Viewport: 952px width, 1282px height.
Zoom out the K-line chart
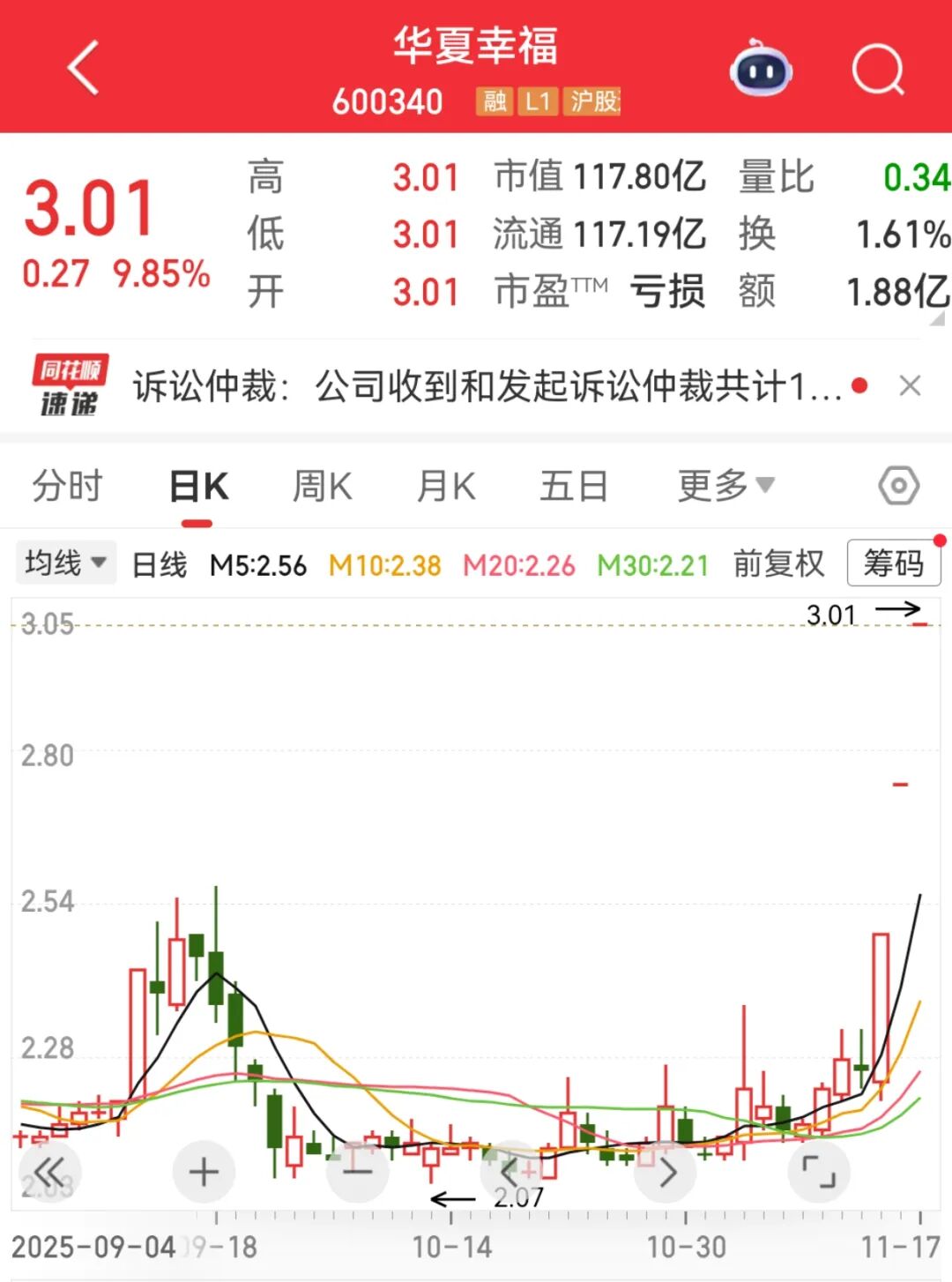click(x=357, y=1172)
